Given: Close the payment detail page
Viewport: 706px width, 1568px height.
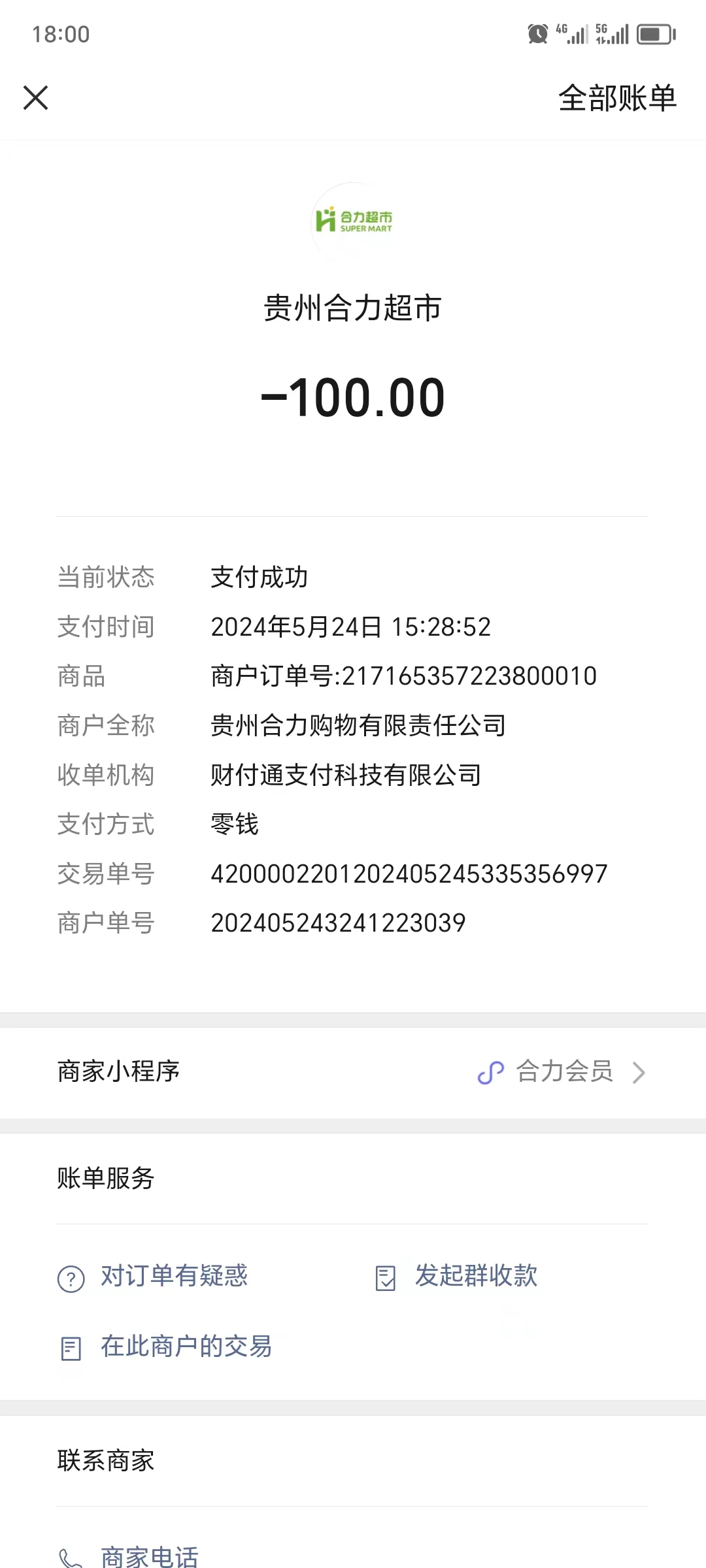Looking at the screenshot, I should (x=36, y=98).
